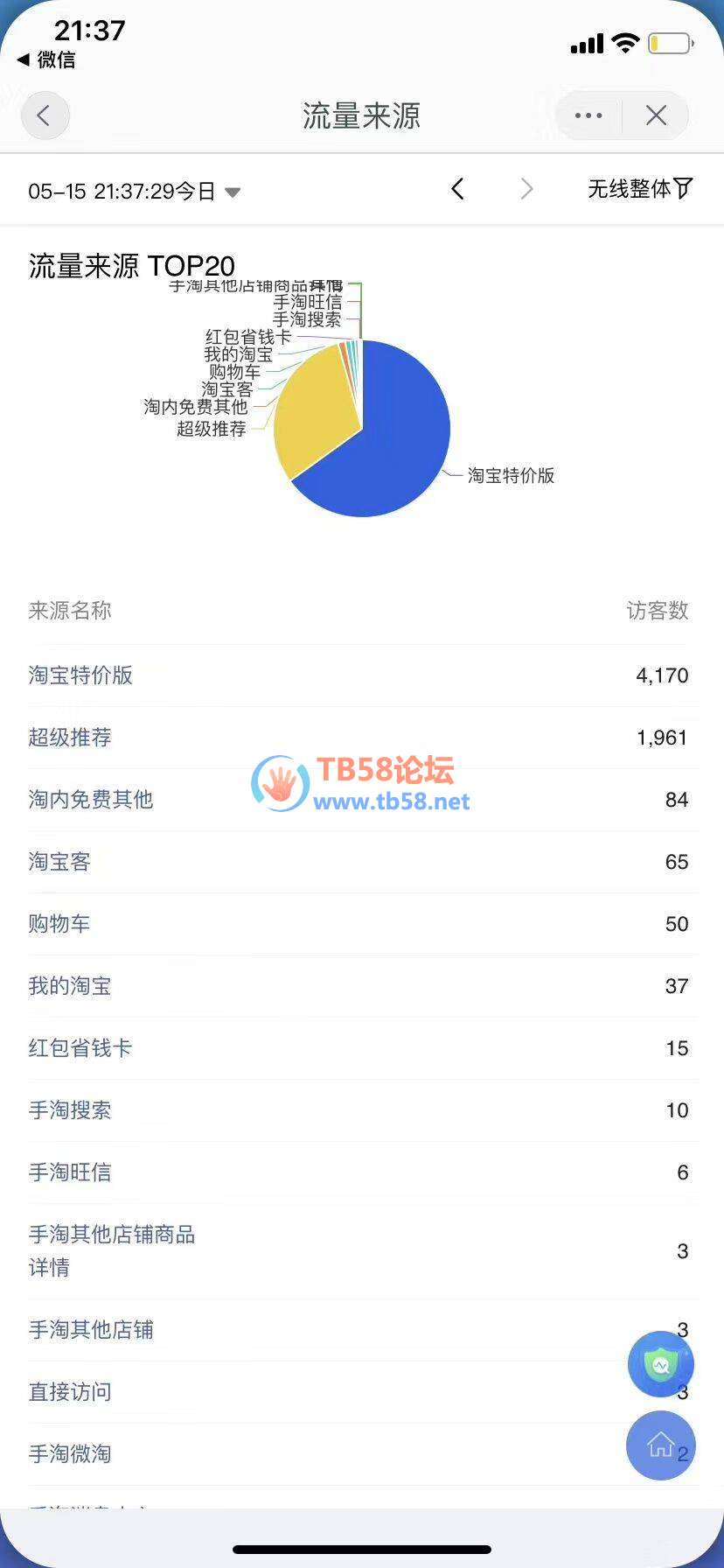Return to WeChat via the status bar link

pyautogui.click(x=47, y=59)
